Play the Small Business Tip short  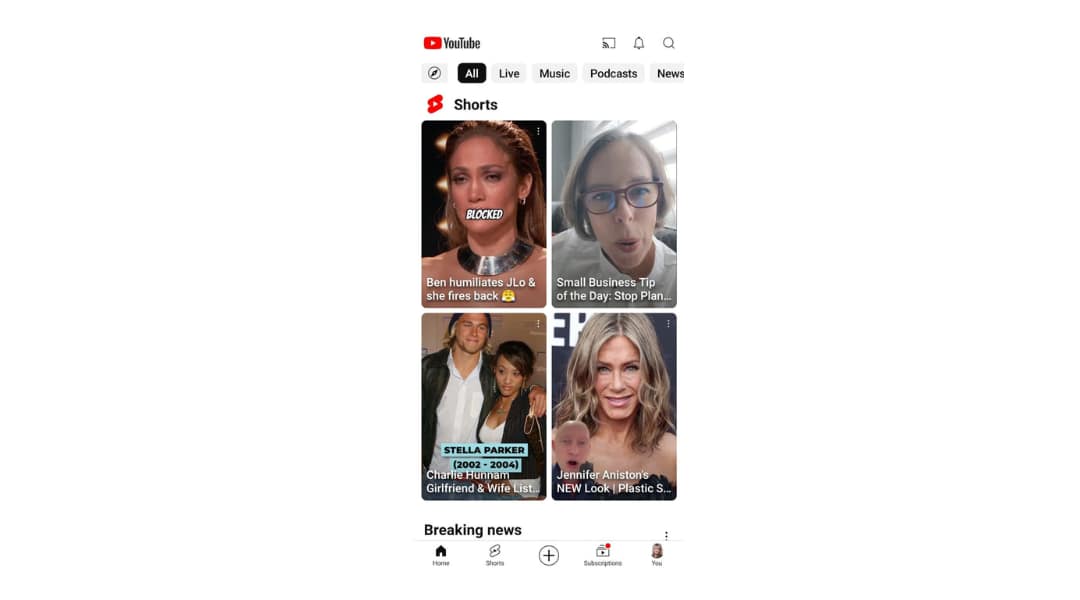coord(613,215)
